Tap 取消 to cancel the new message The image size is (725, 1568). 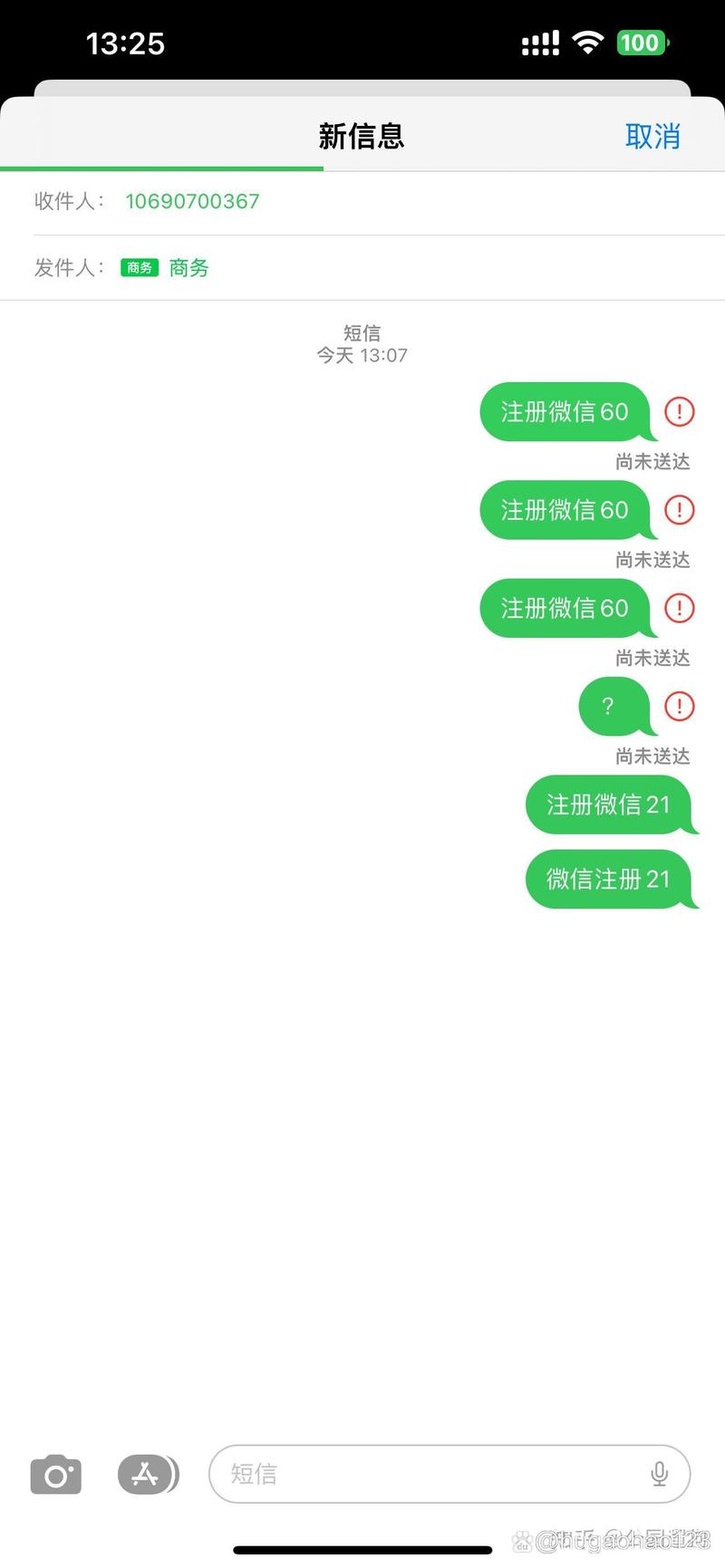pos(653,135)
